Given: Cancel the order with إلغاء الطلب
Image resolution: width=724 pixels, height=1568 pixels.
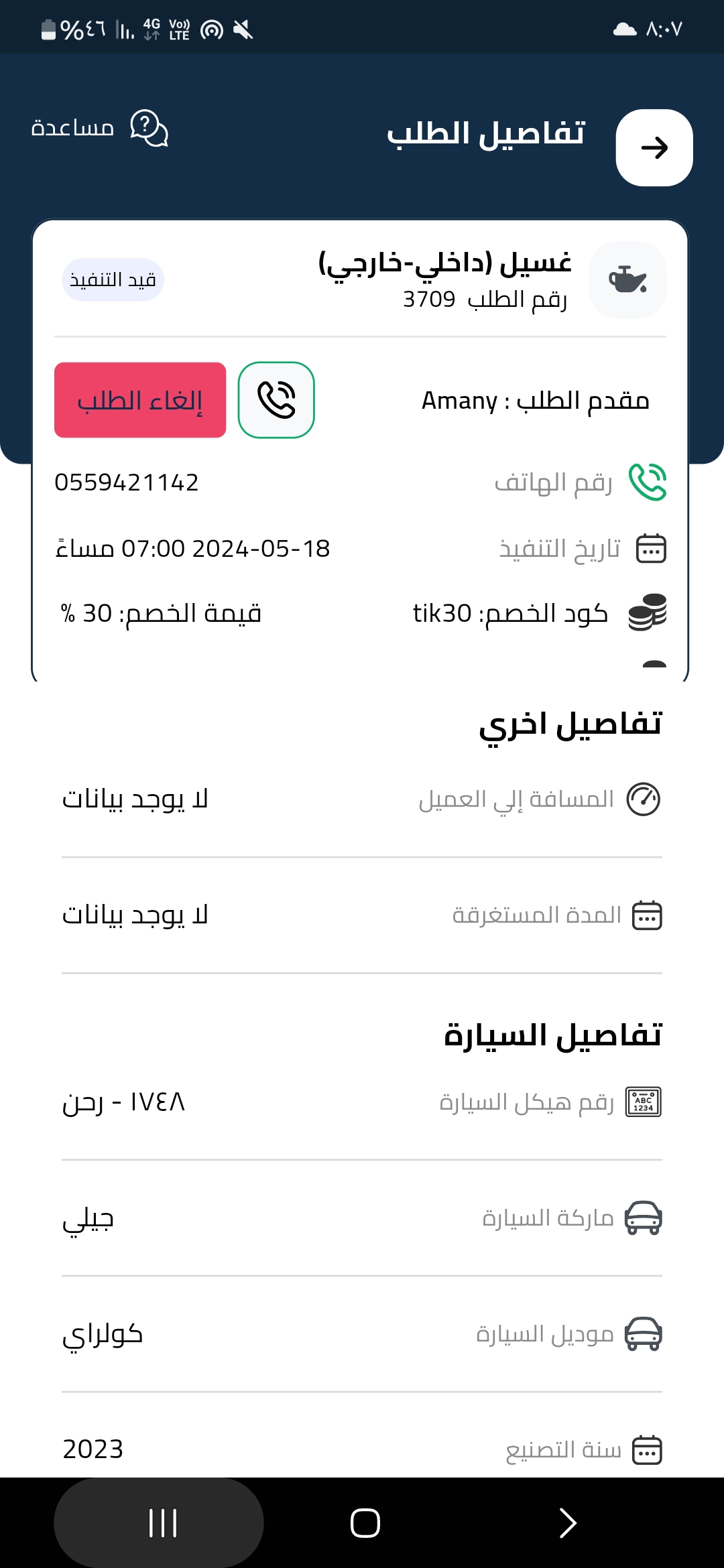Looking at the screenshot, I should point(140,400).
